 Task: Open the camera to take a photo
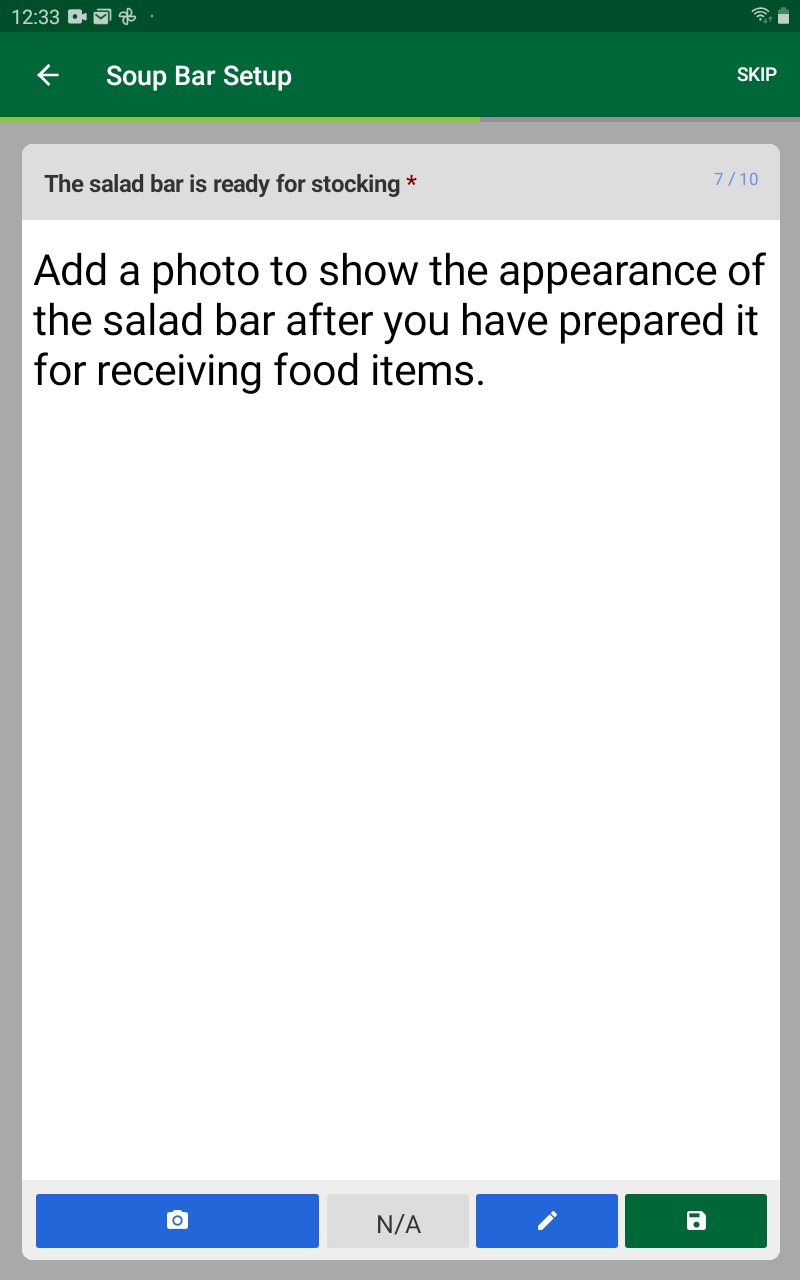coord(177,1220)
